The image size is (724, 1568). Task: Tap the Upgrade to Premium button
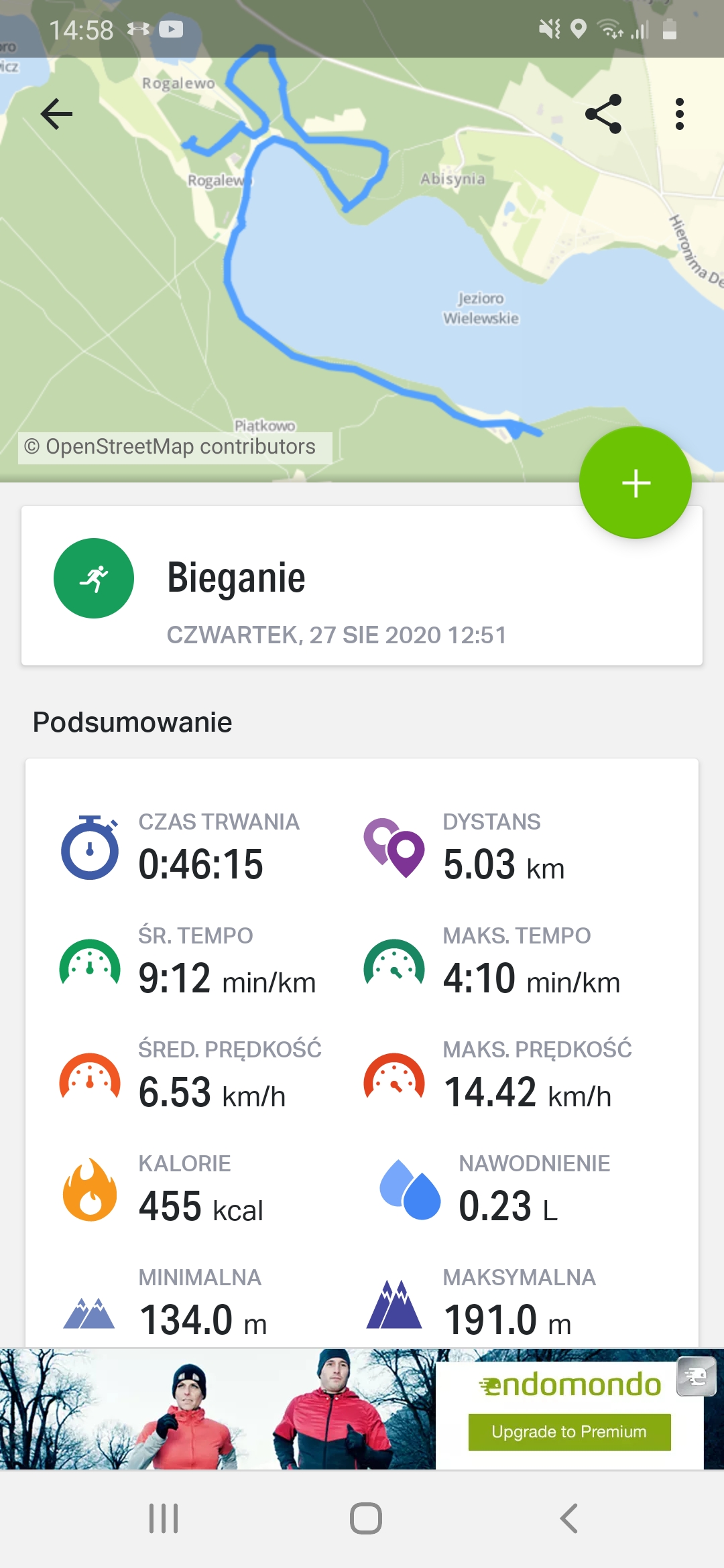569,1432
